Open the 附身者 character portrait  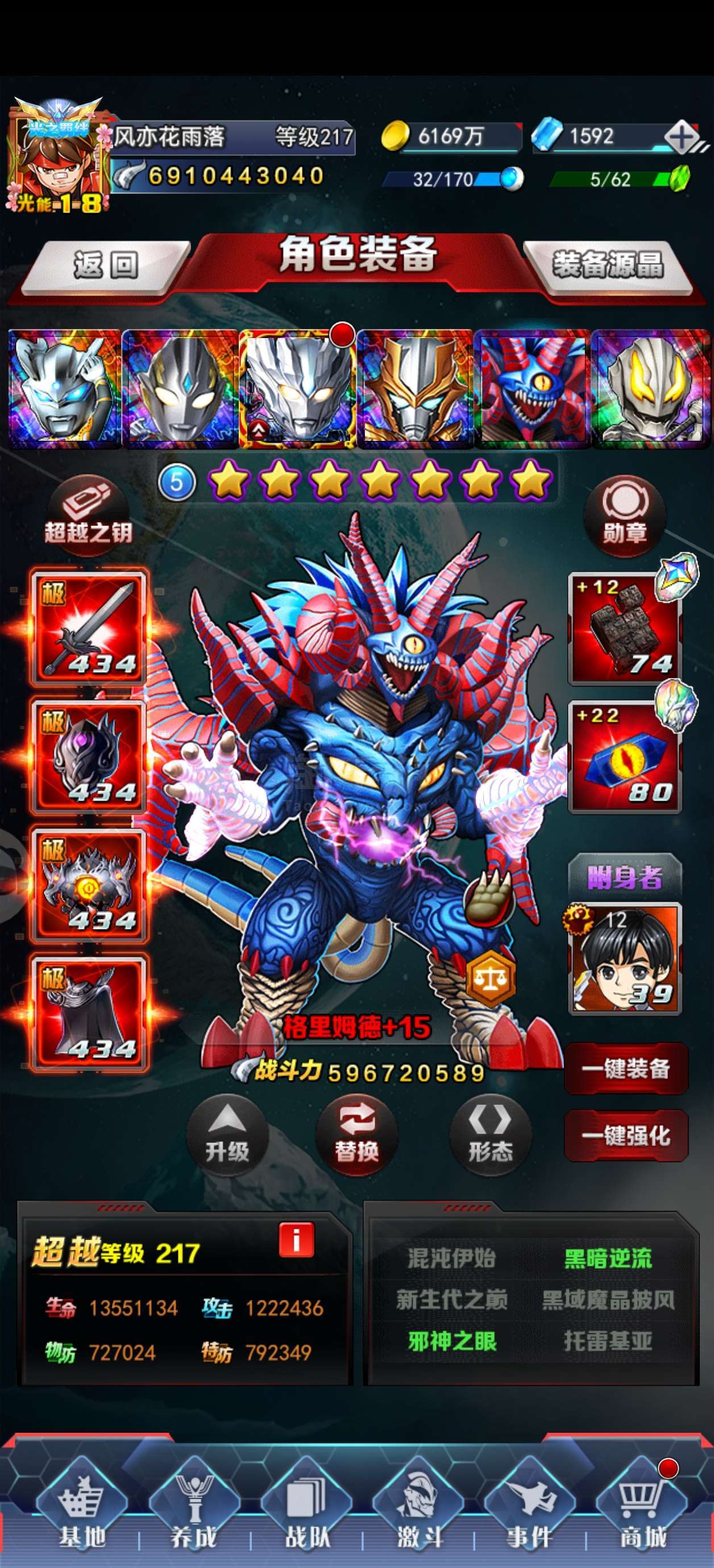pos(624,959)
